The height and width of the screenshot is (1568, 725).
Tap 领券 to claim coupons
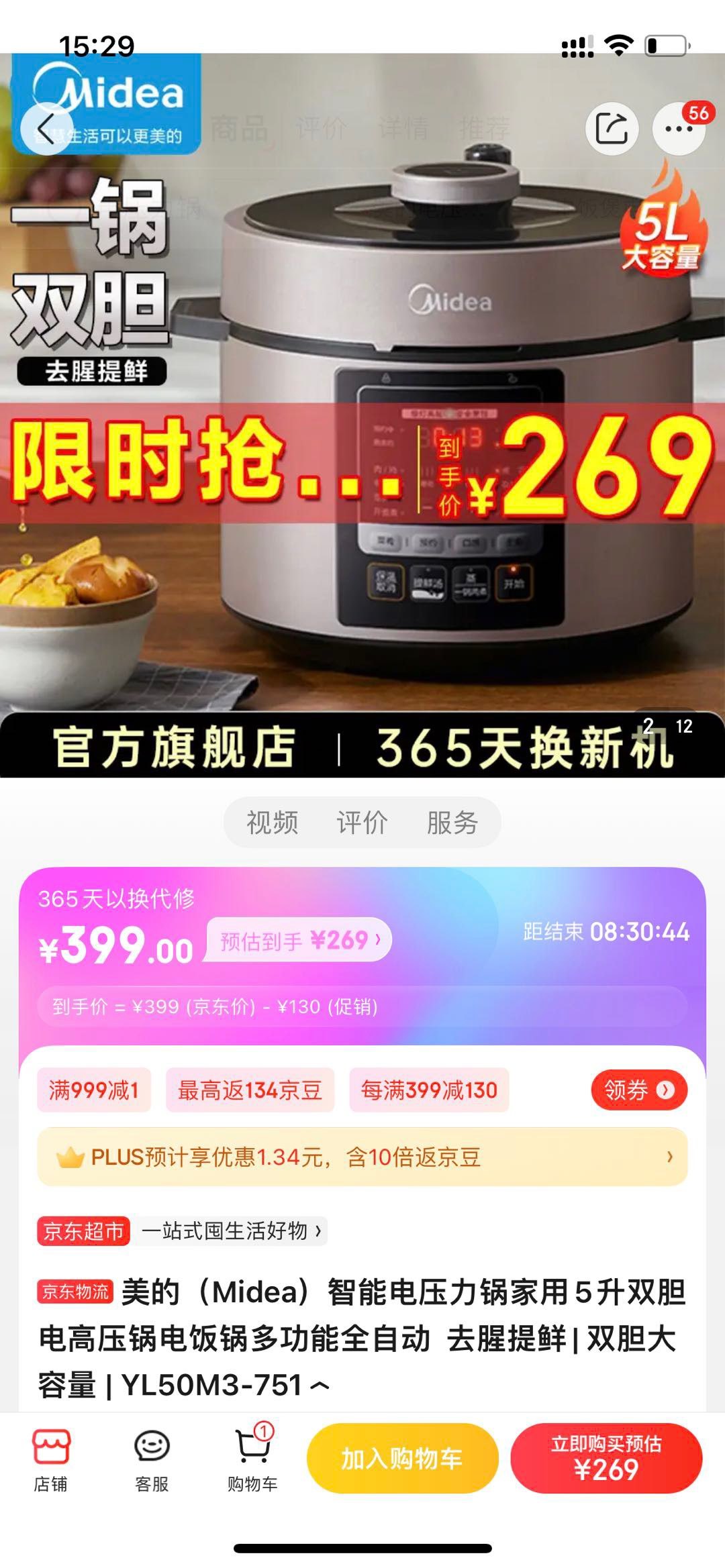coord(638,1090)
